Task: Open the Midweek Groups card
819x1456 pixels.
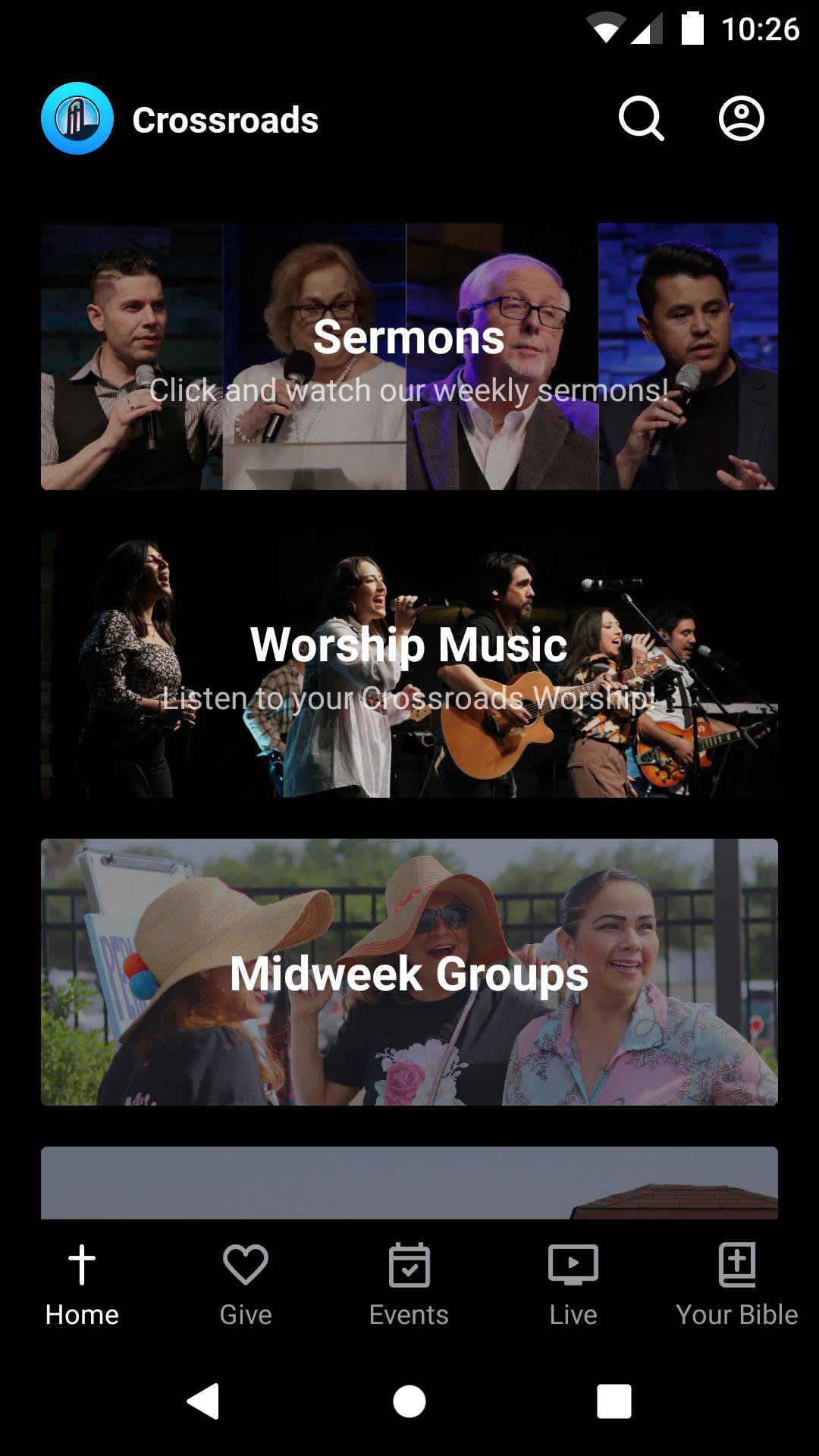Action: pyautogui.click(x=409, y=972)
